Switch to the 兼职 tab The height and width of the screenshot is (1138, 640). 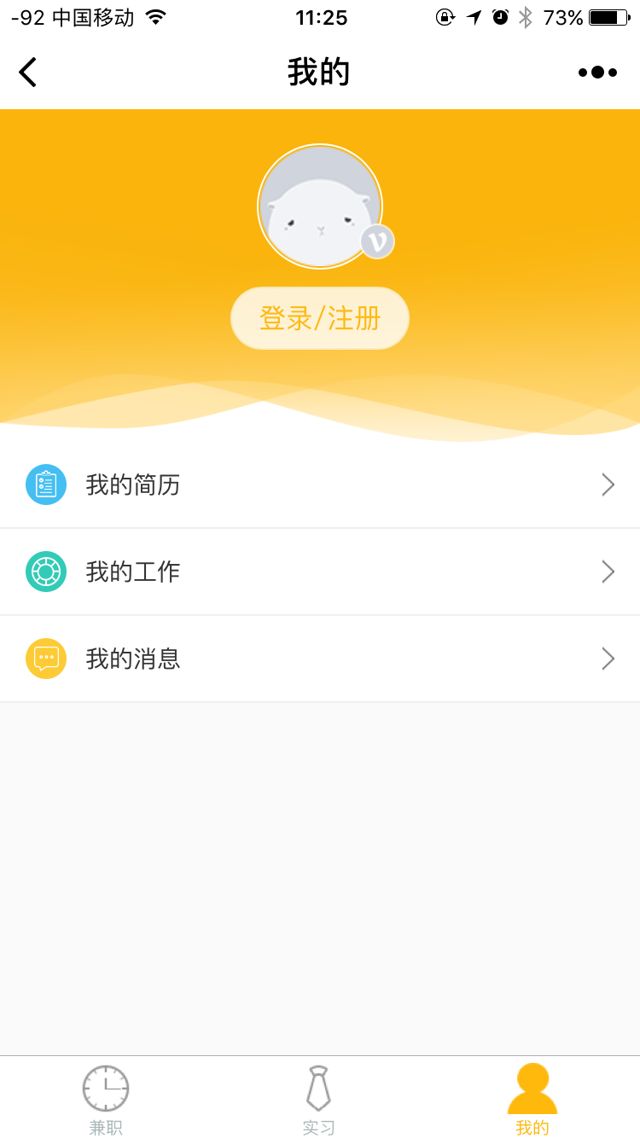[x=106, y=1098]
